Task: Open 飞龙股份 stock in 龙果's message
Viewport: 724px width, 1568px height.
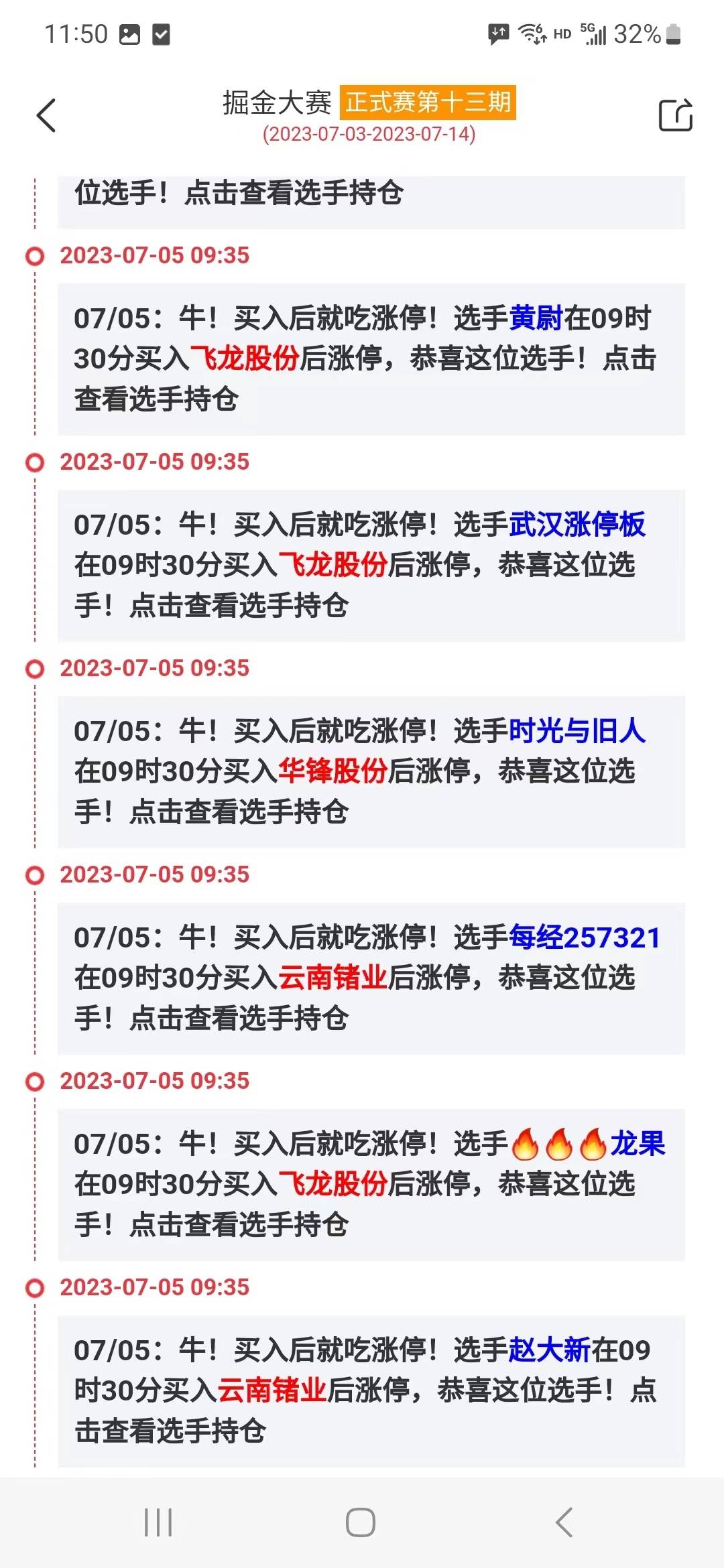Action: point(333,1184)
